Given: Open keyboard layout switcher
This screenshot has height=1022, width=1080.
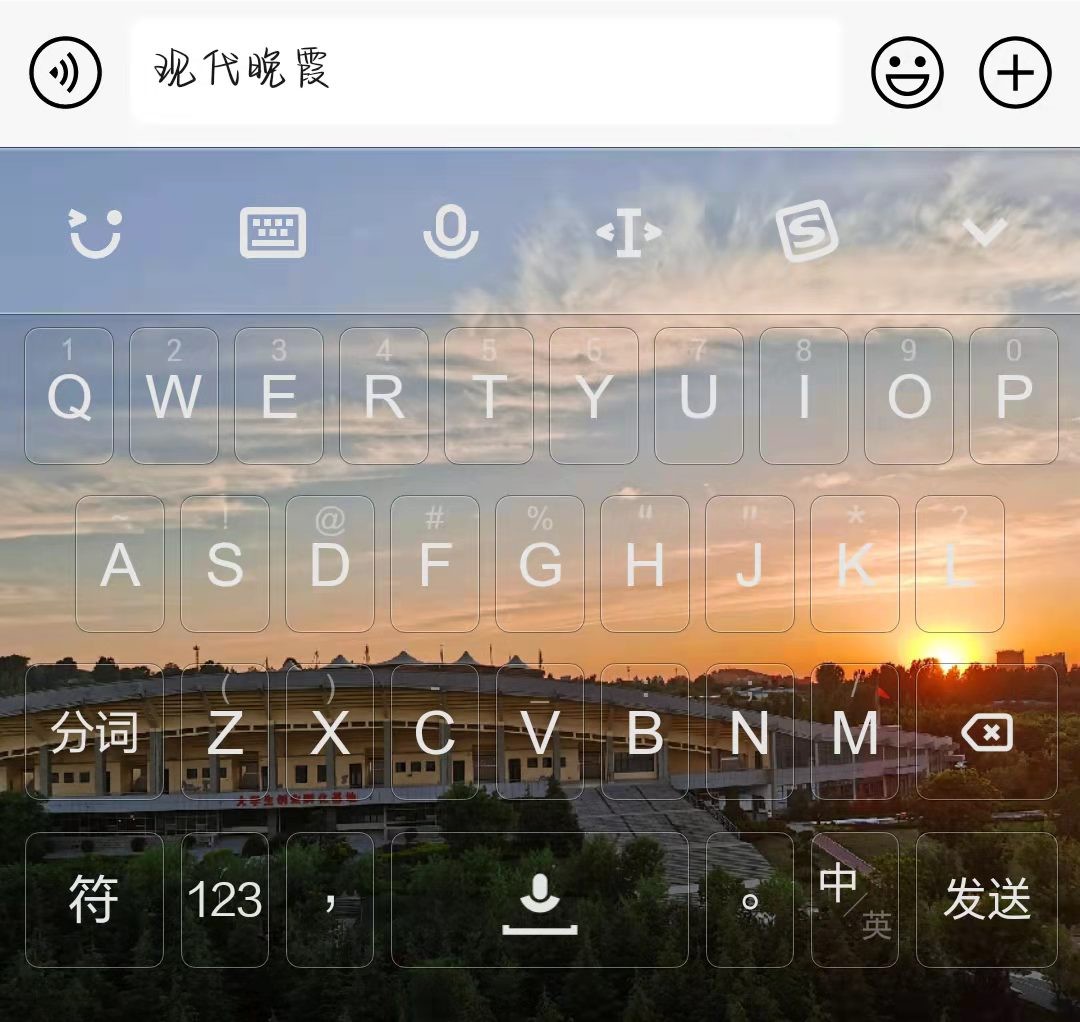Looking at the screenshot, I should pos(273,233).
